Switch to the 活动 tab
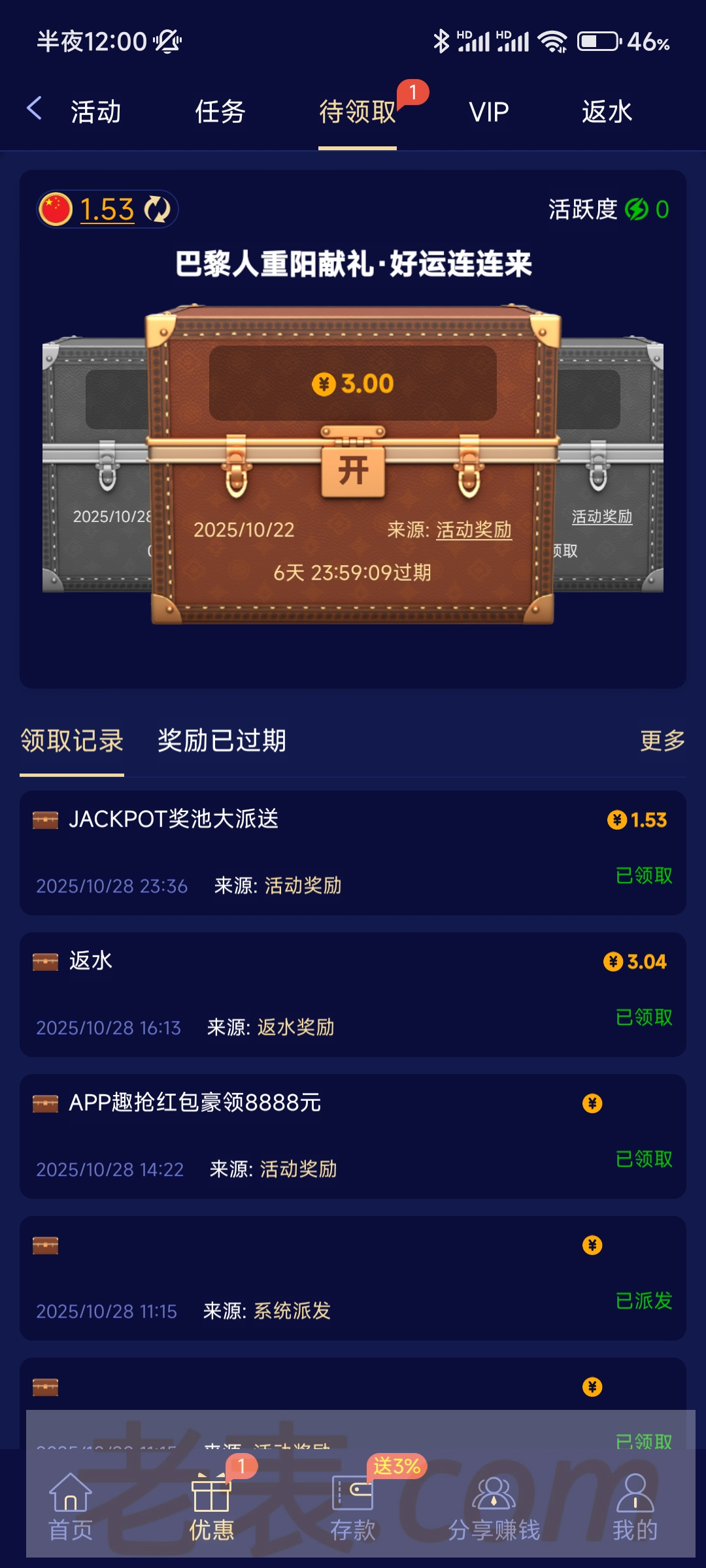This screenshot has width=706, height=1568. [x=95, y=112]
